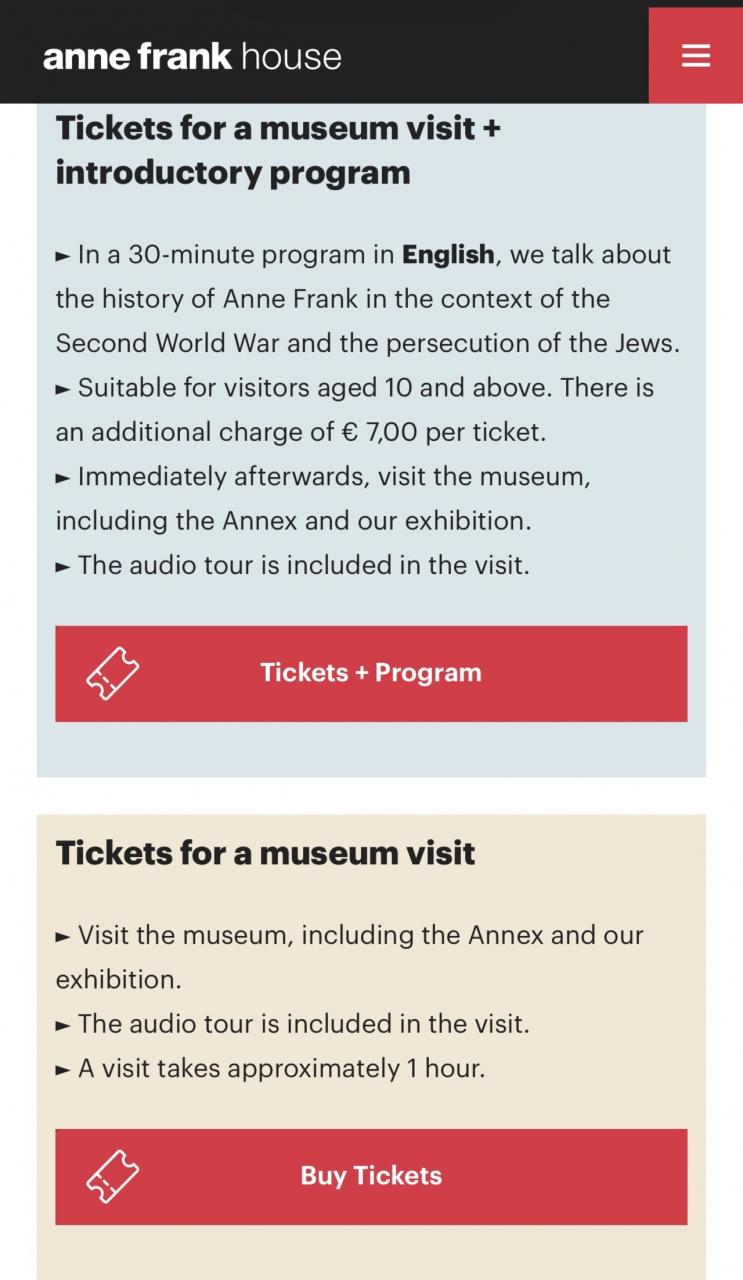Tap the Tickets + Program button
This screenshot has height=1280, width=743.
click(371, 673)
